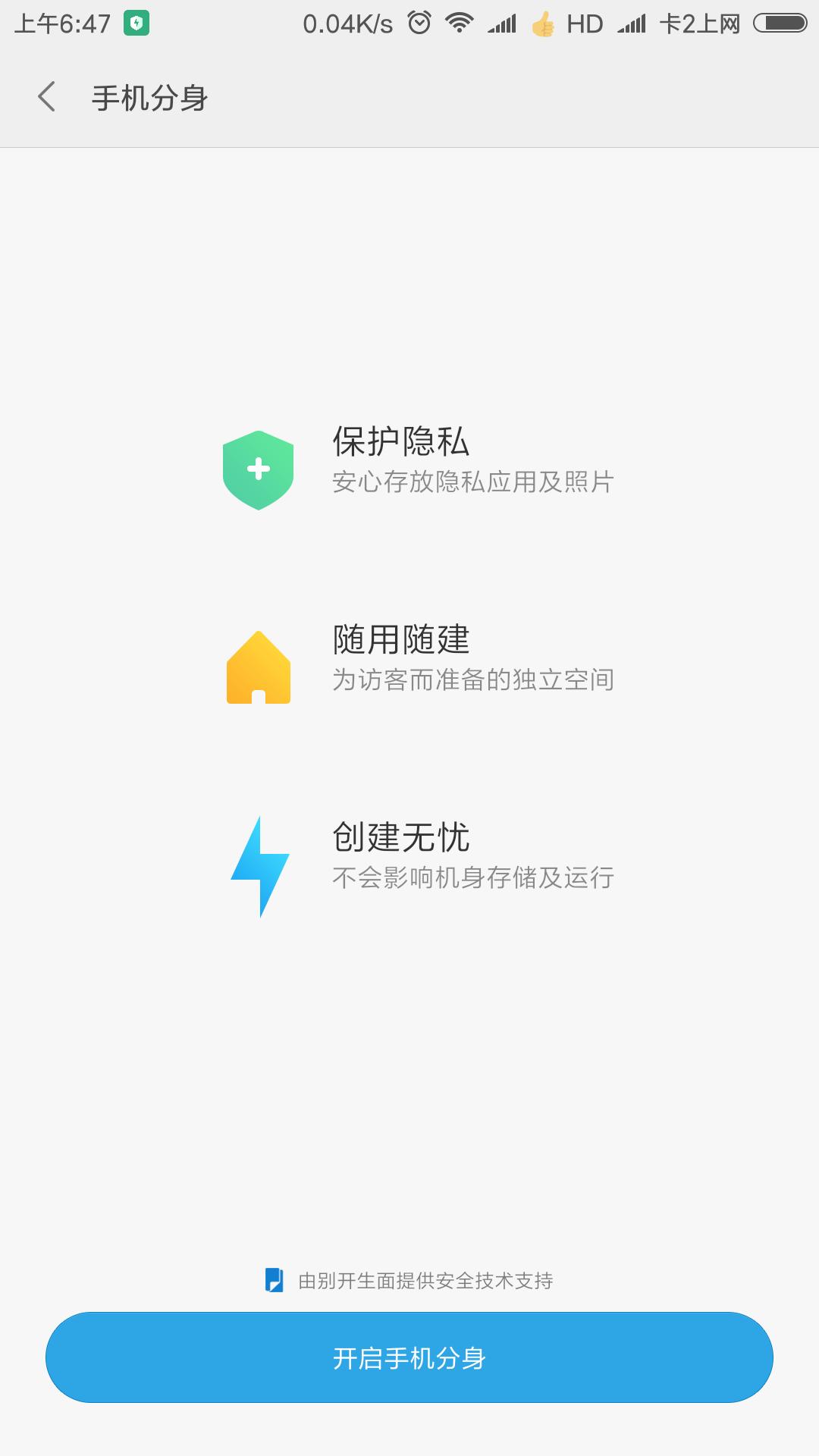
Task: Select the 手机分身 title text
Action: [149, 97]
